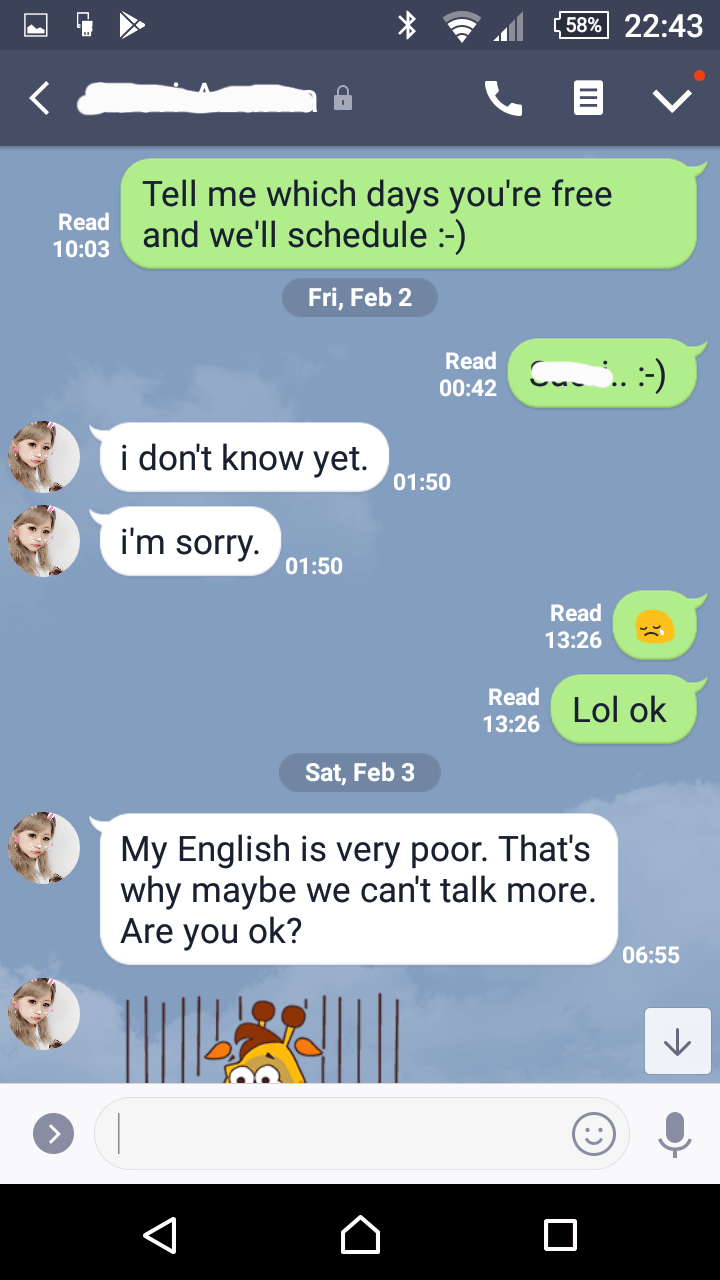This screenshot has width=720, height=1280.
Task: Jump to the latest message with the down arrow
Action: click(678, 1042)
